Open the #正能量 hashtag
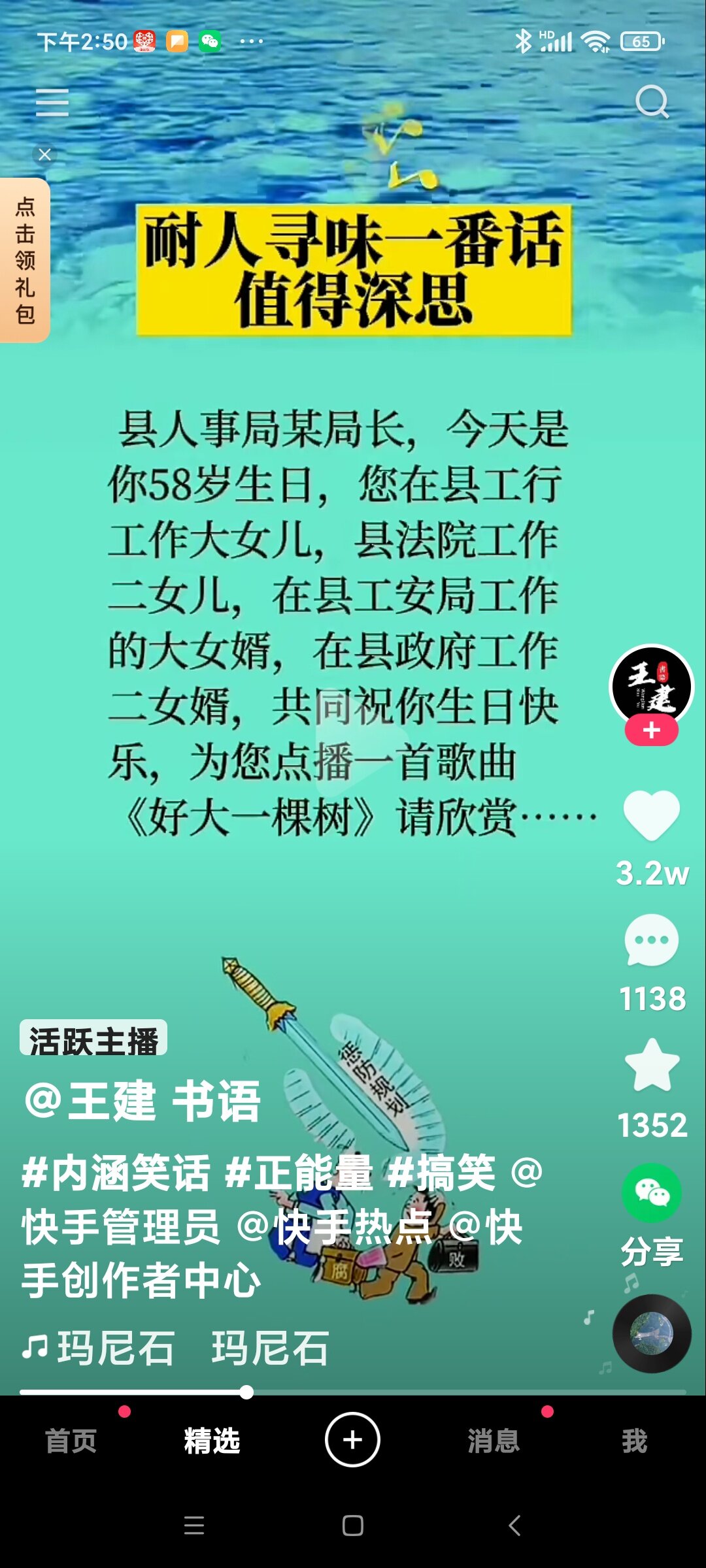 pos(299,1172)
